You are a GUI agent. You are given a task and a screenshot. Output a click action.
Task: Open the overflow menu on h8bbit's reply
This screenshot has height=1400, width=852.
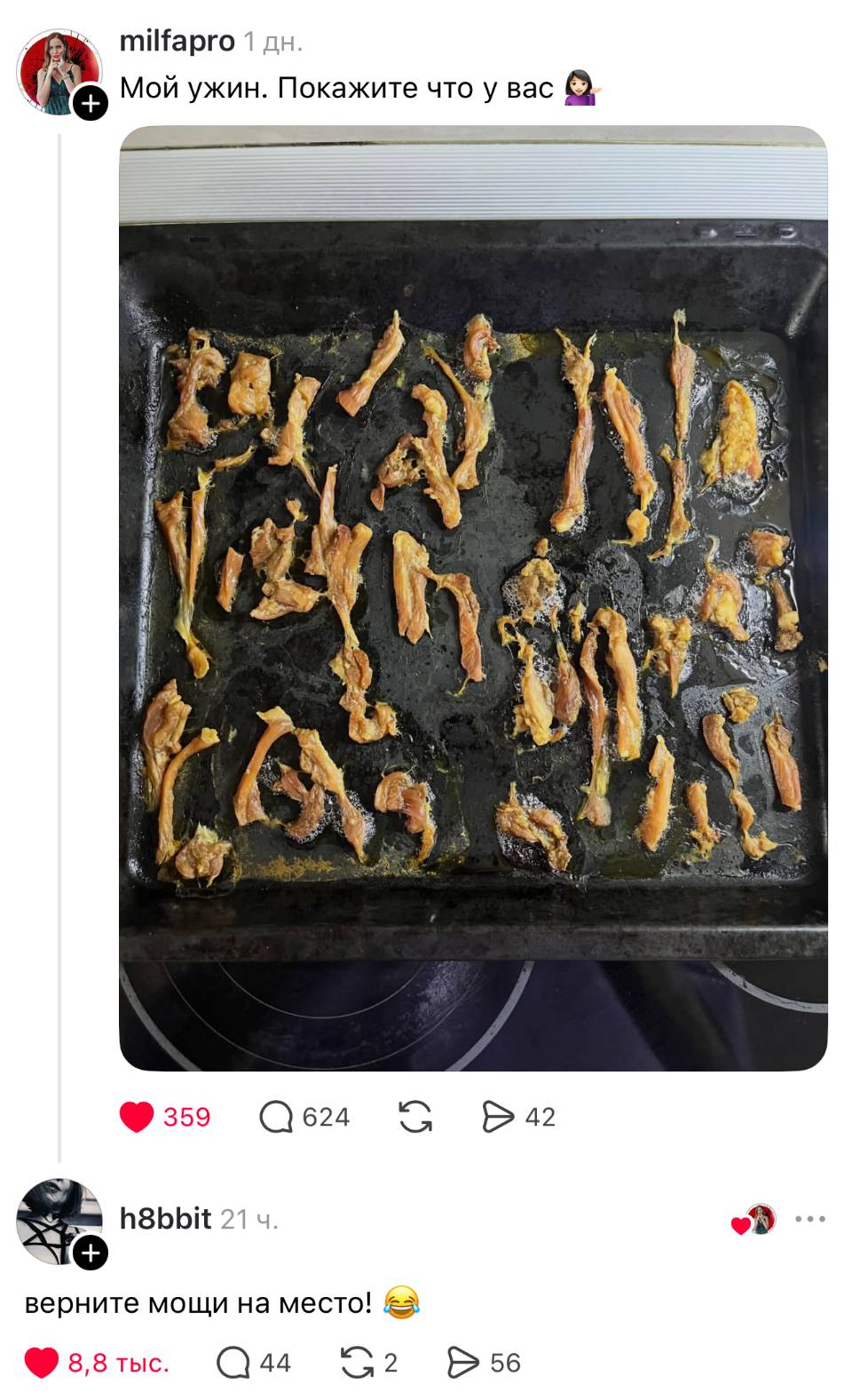coord(810,1219)
